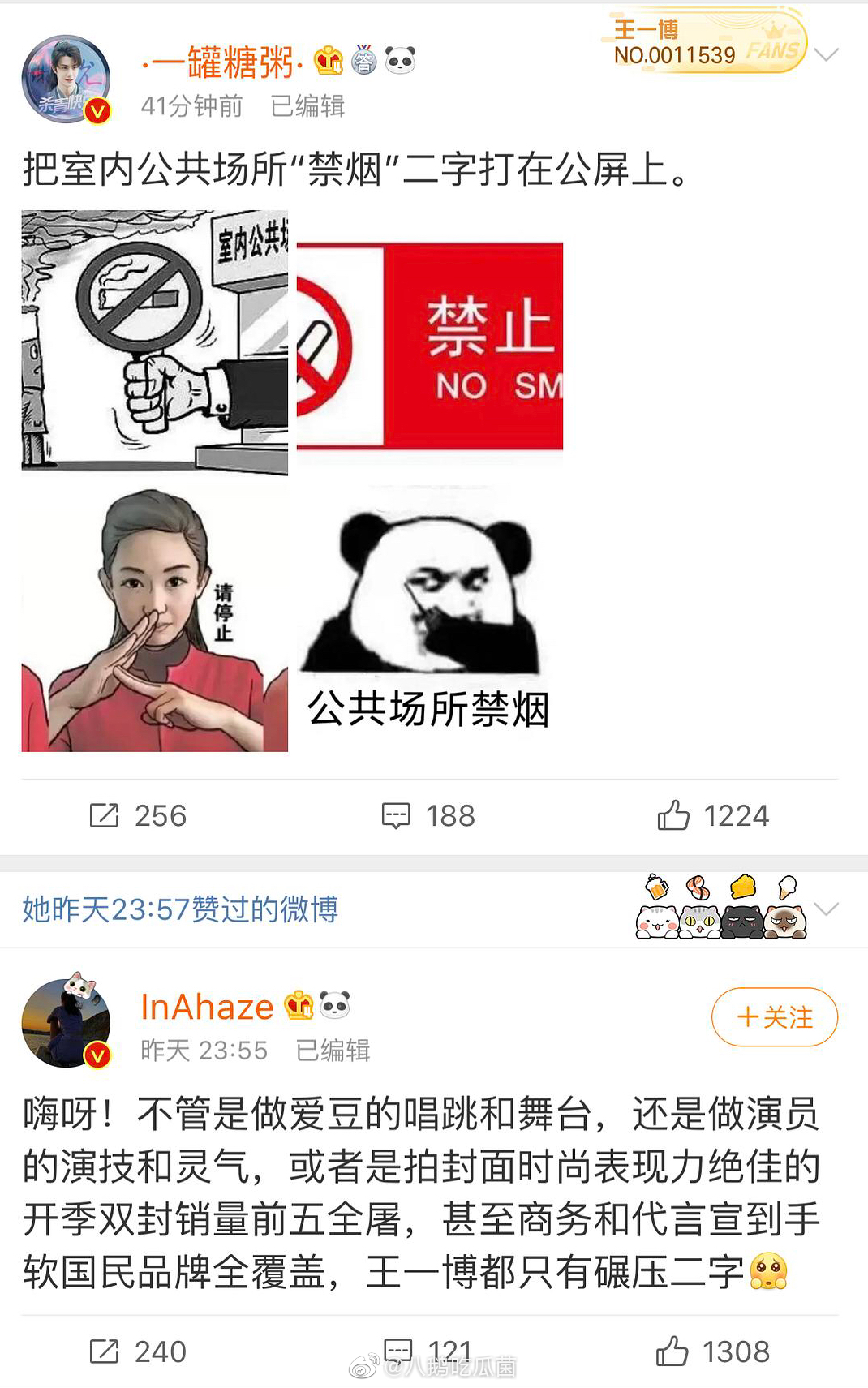868x1388 pixels.
Task: Repost InAhaze's post with 240 reposts
Action: pyautogui.click(x=138, y=1351)
